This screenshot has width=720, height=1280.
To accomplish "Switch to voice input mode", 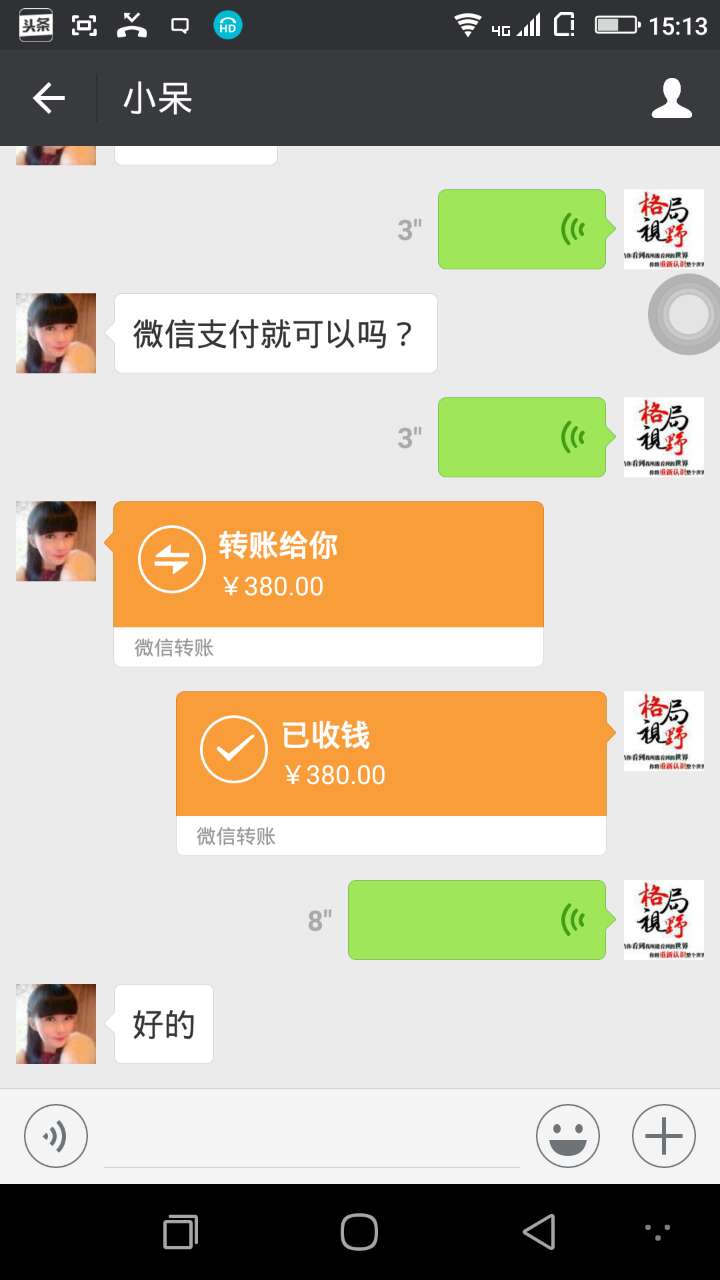I will click(56, 1136).
